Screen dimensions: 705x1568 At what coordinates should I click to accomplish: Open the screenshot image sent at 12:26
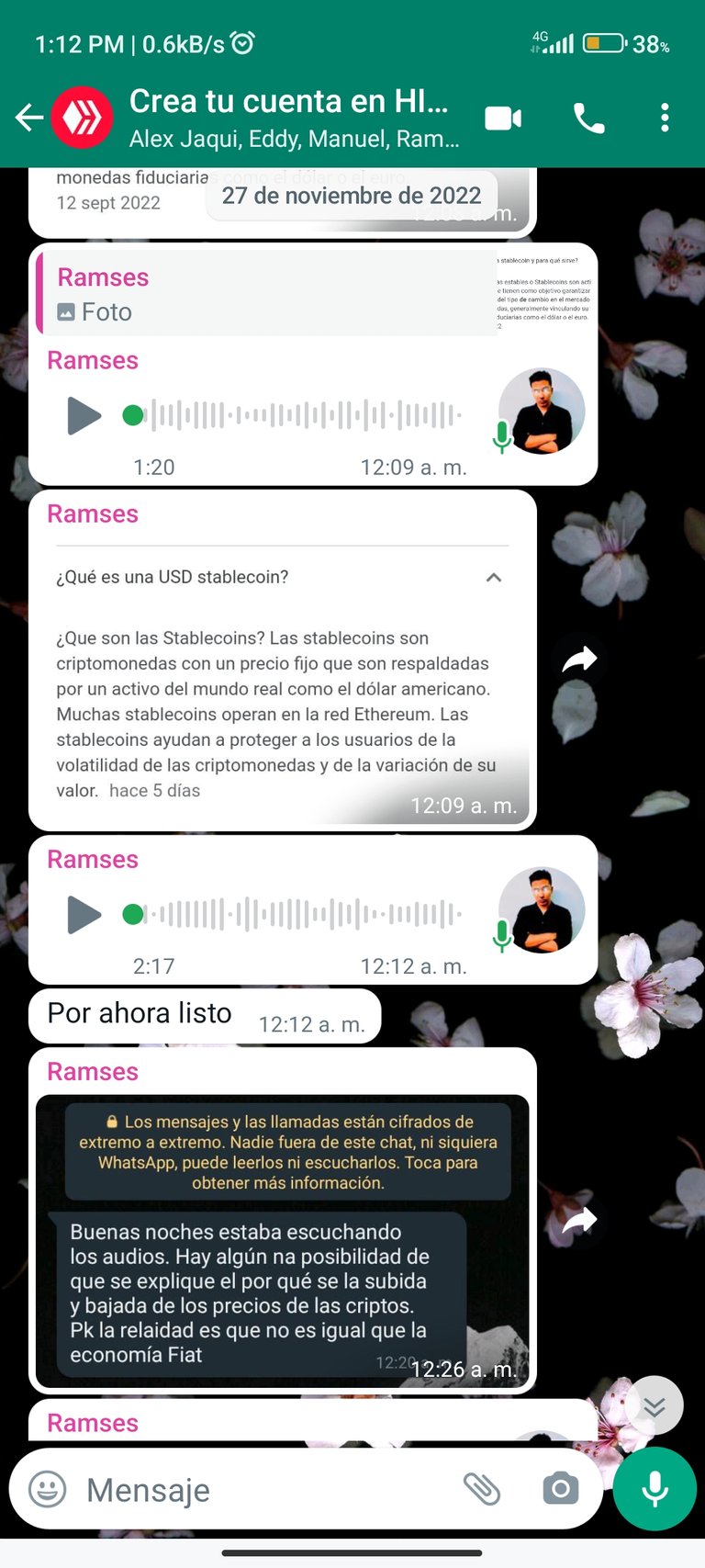[283, 1241]
